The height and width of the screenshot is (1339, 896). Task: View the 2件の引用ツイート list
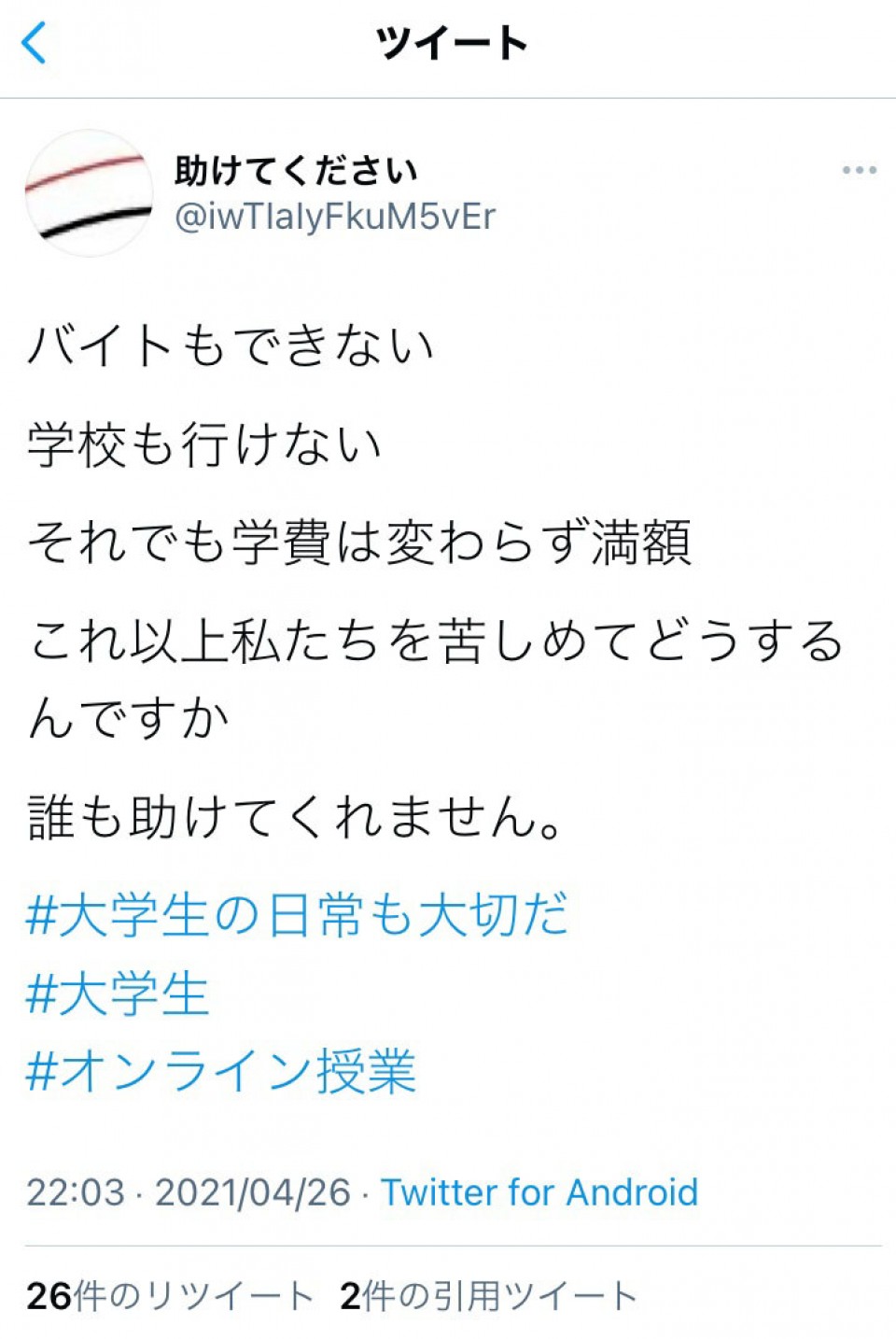tap(488, 1295)
